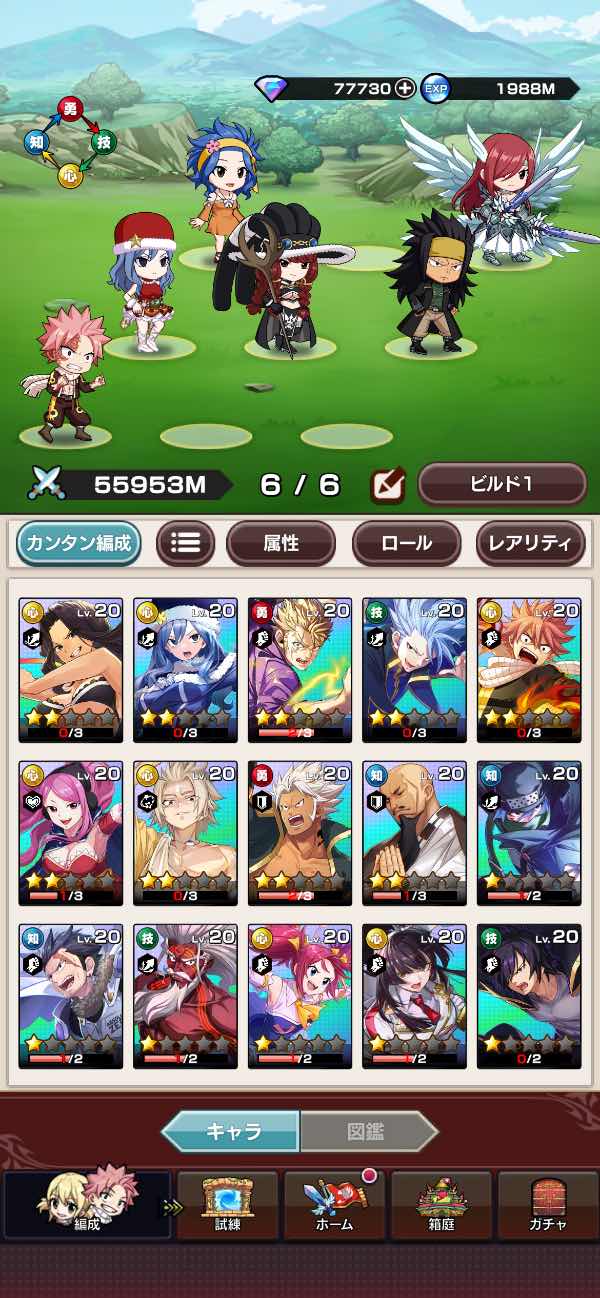This screenshot has width=600, height=1298.
Task: Select the blonde lightning character card
Action: [299, 670]
